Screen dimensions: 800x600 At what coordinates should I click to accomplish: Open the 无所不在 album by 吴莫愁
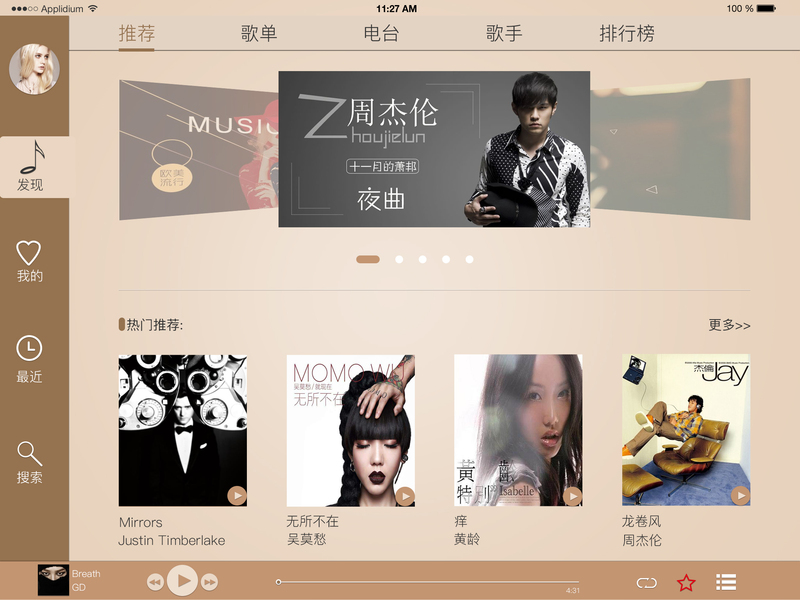351,431
